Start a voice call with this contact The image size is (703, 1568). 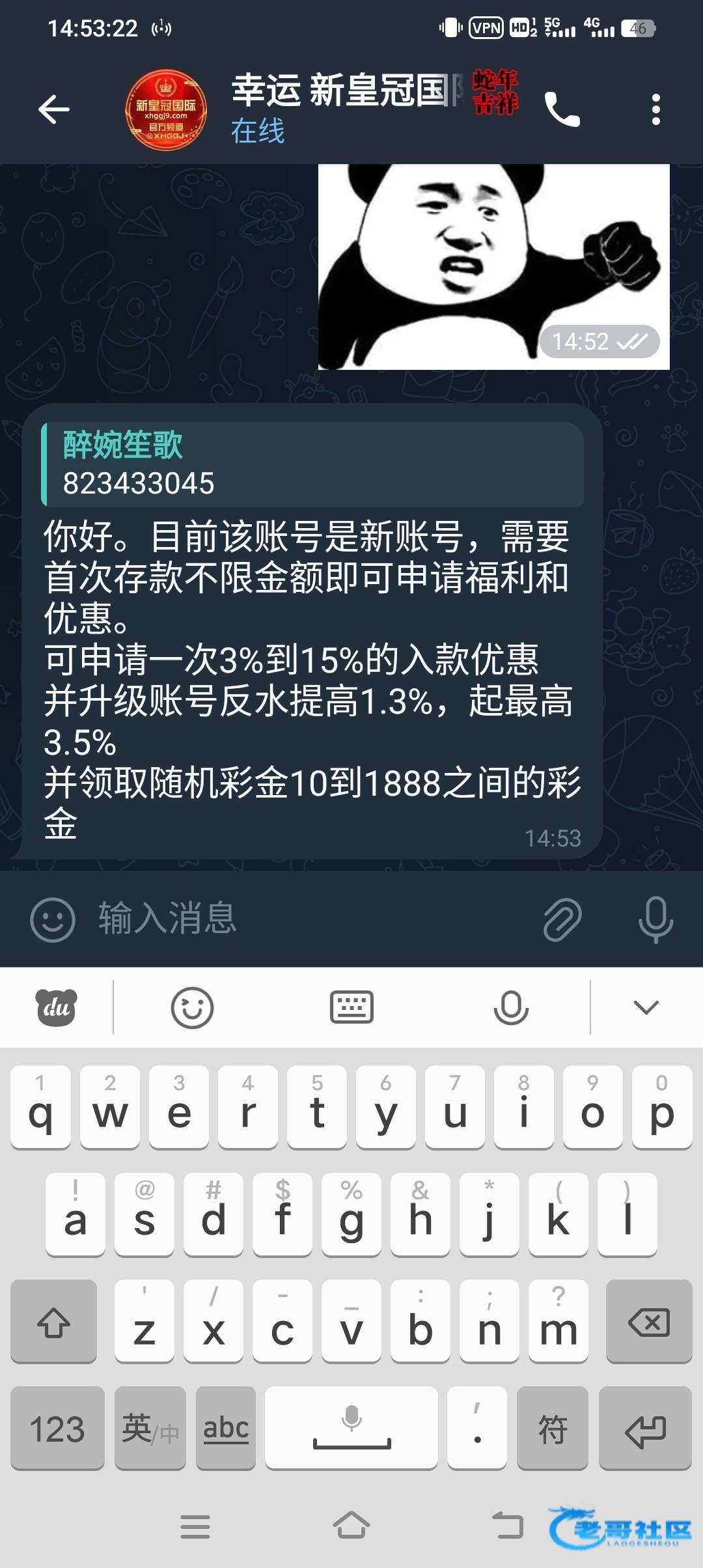point(562,109)
